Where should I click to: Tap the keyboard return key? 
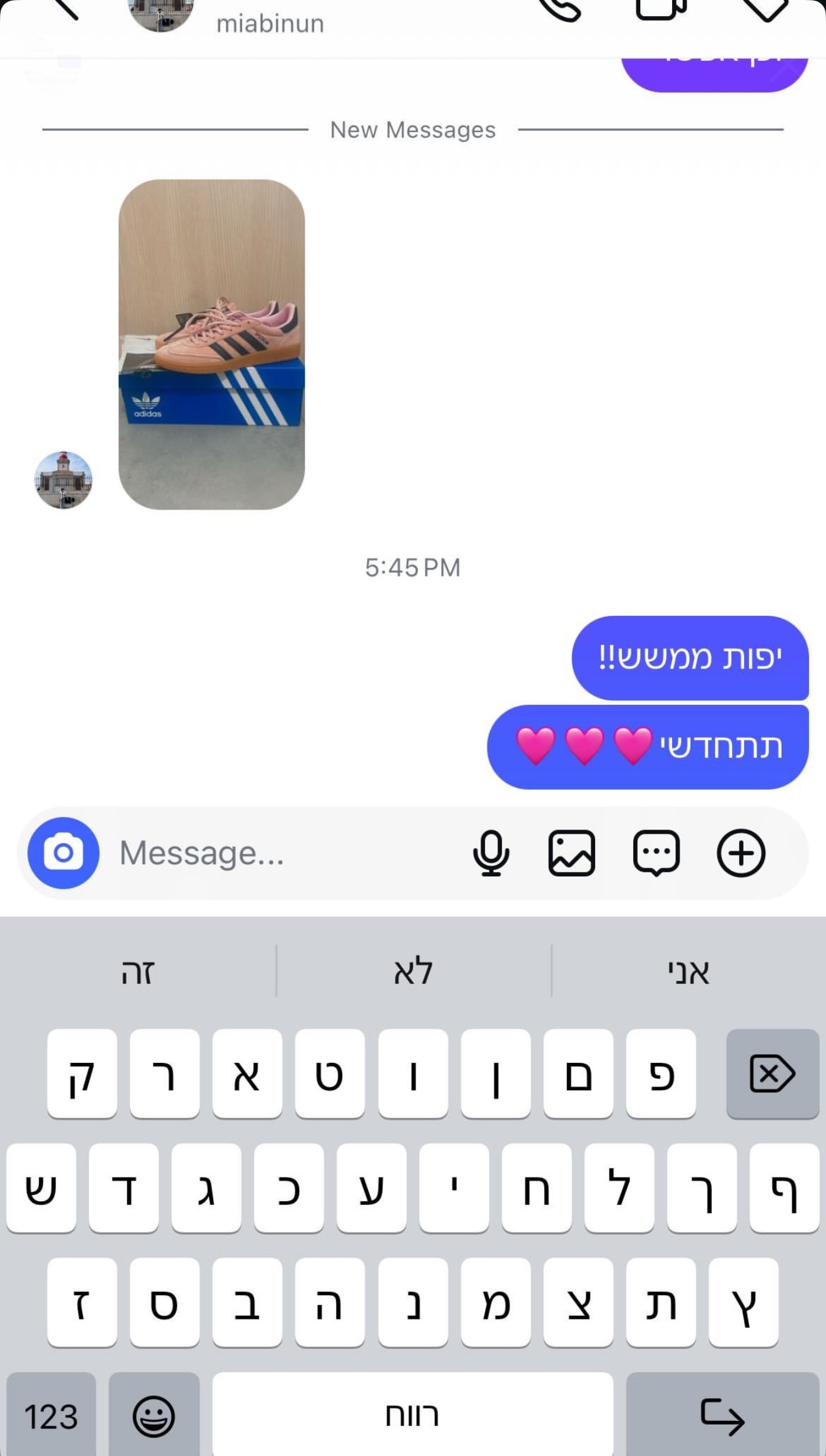pos(722,1416)
